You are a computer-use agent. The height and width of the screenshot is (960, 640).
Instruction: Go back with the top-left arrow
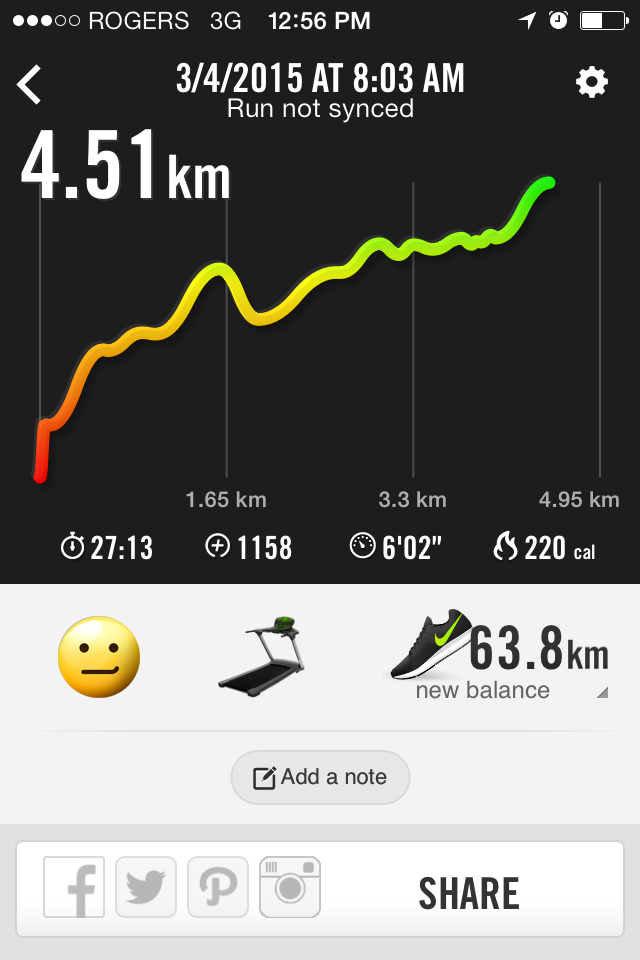[29, 84]
